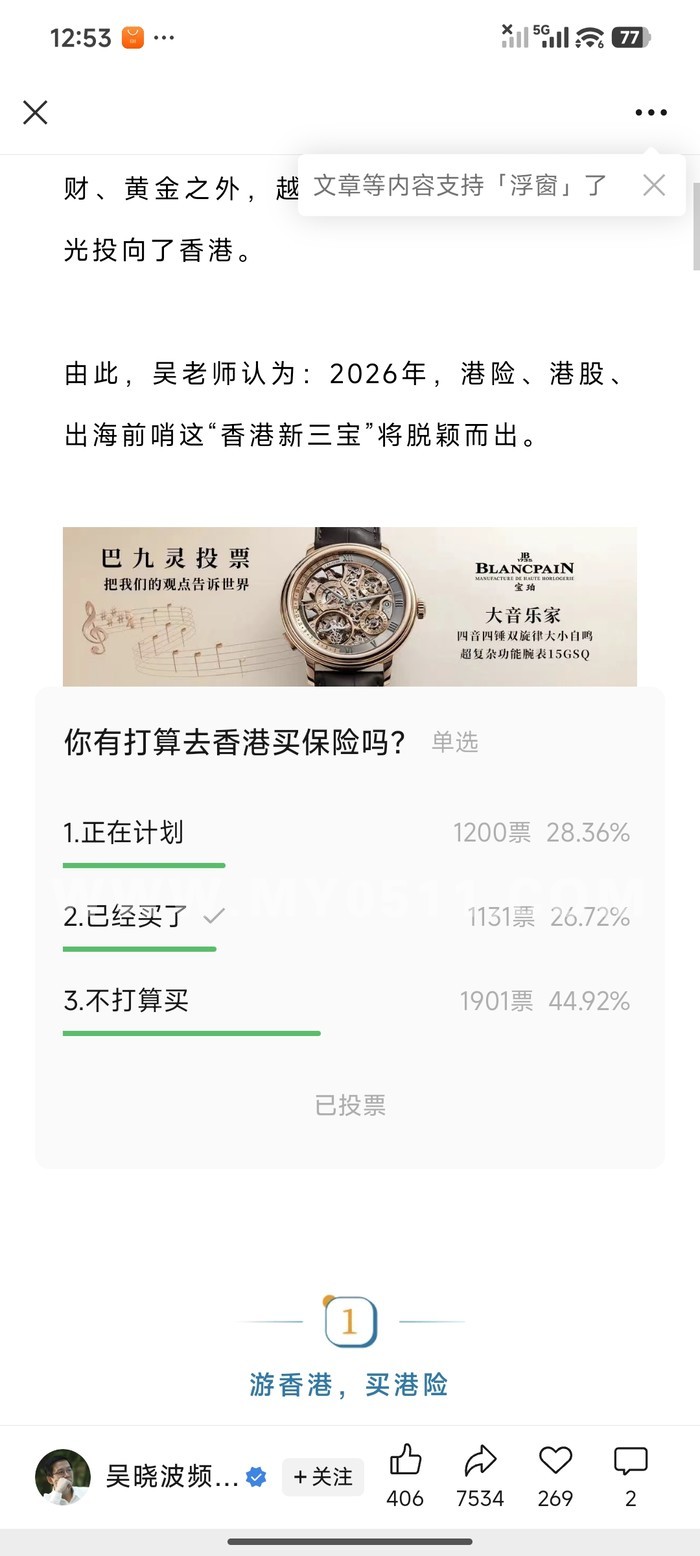Follow the account with +关注
Screen dimensions: 700x1556
323,1477
